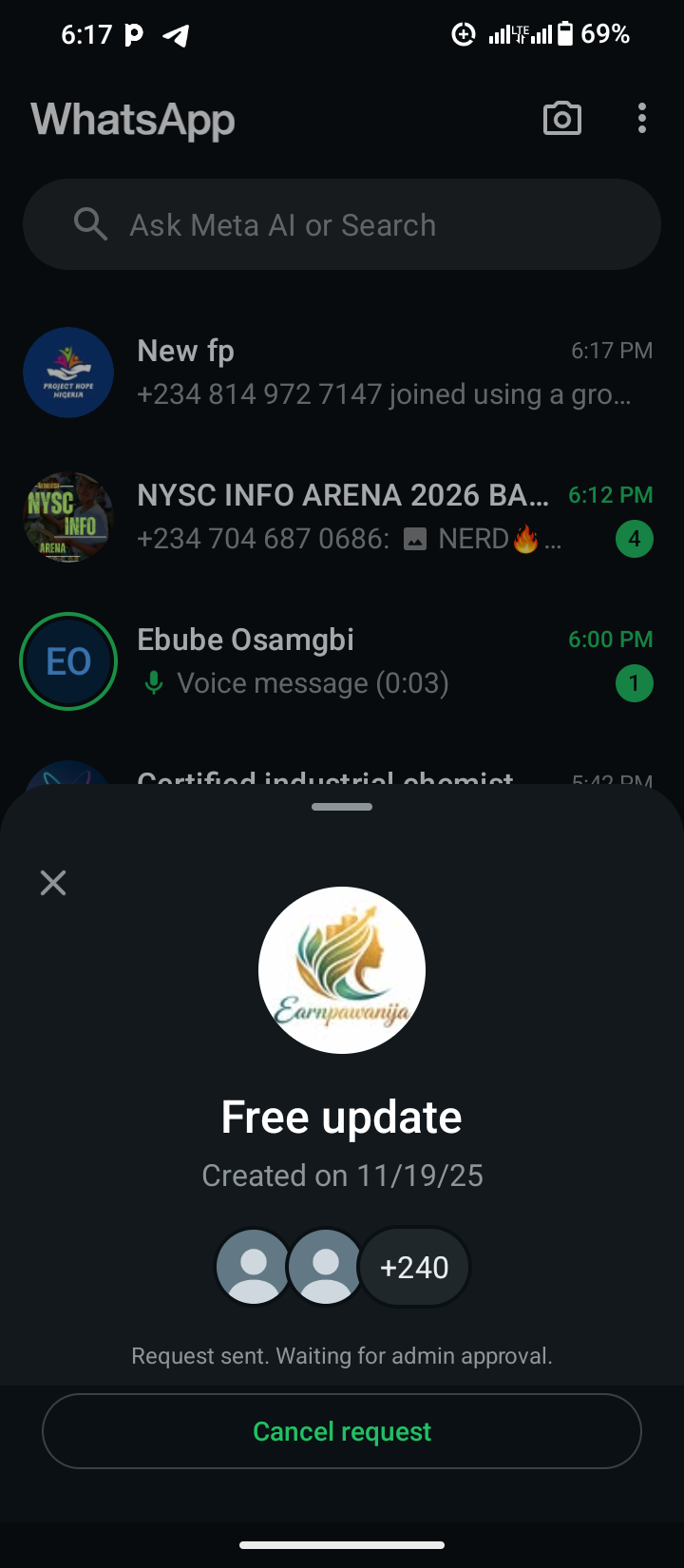Tap the Ask Meta AI or Search box
This screenshot has height=1568, width=684.
342,225
